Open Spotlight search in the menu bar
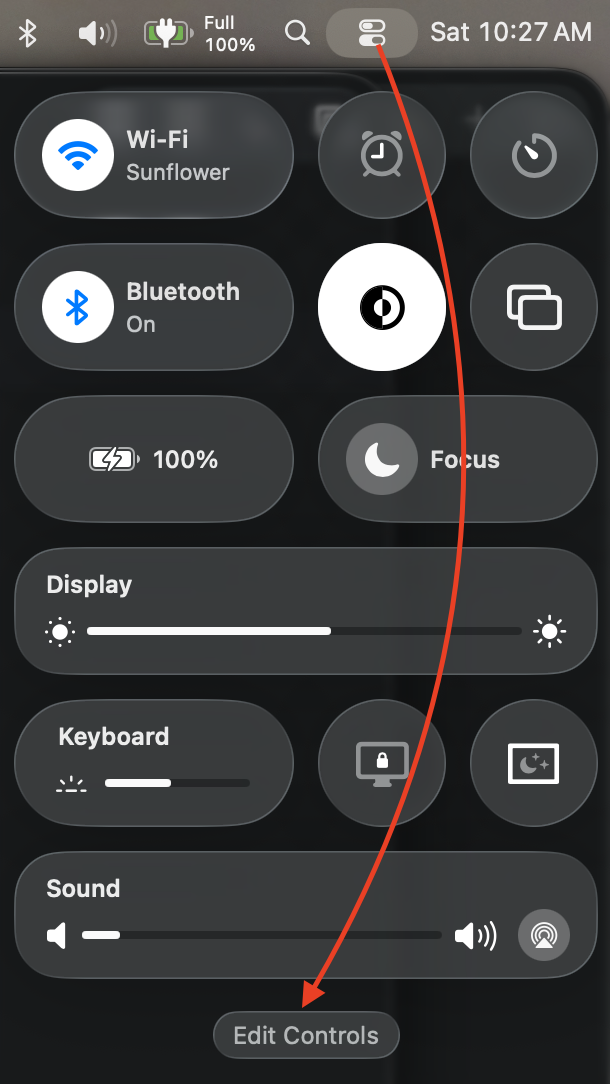This screenshot has width=610, height=1084. coord(297,33)
